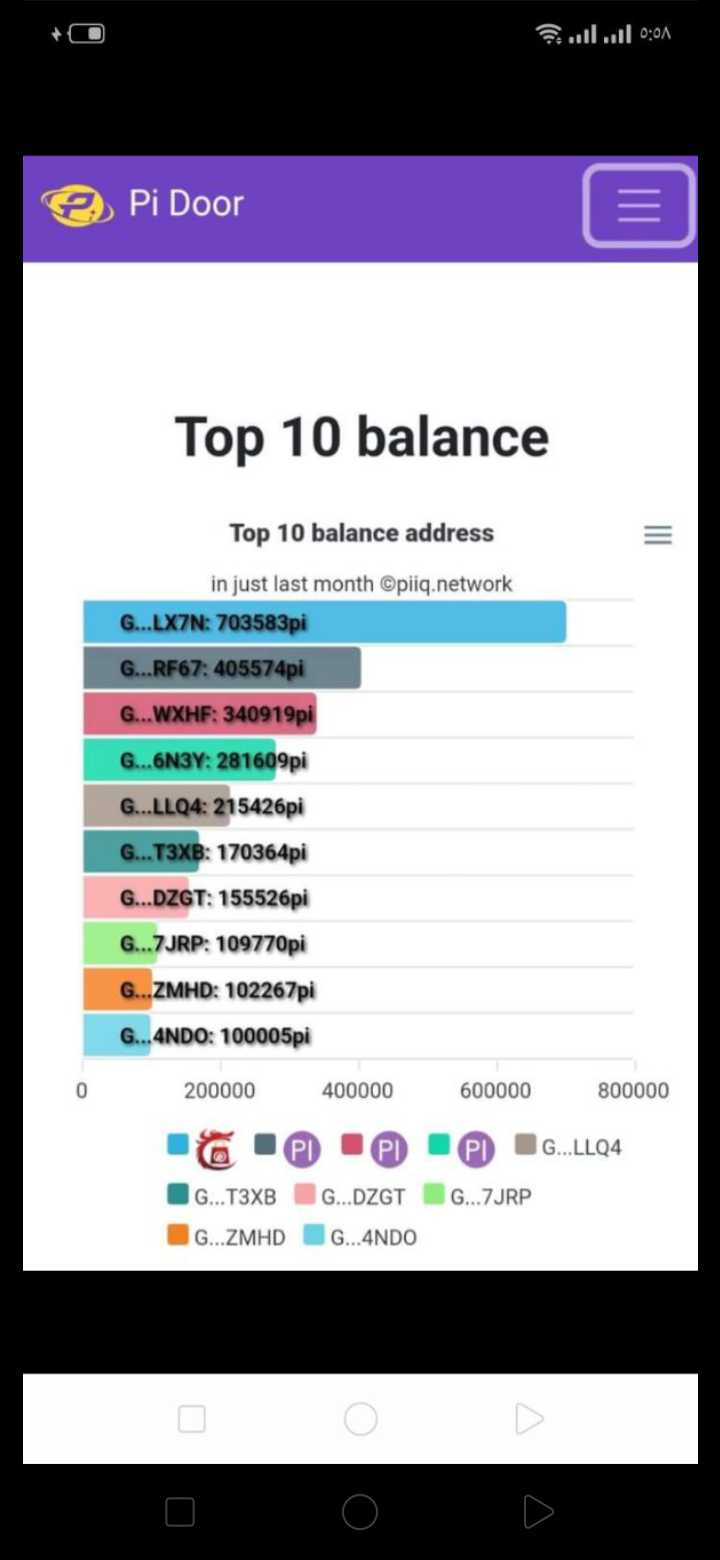The height and width of the screenshot is (1560, 720).
Task: Tap the back triangle in the dark system navigation bar
Action: tap(538, 1512)
